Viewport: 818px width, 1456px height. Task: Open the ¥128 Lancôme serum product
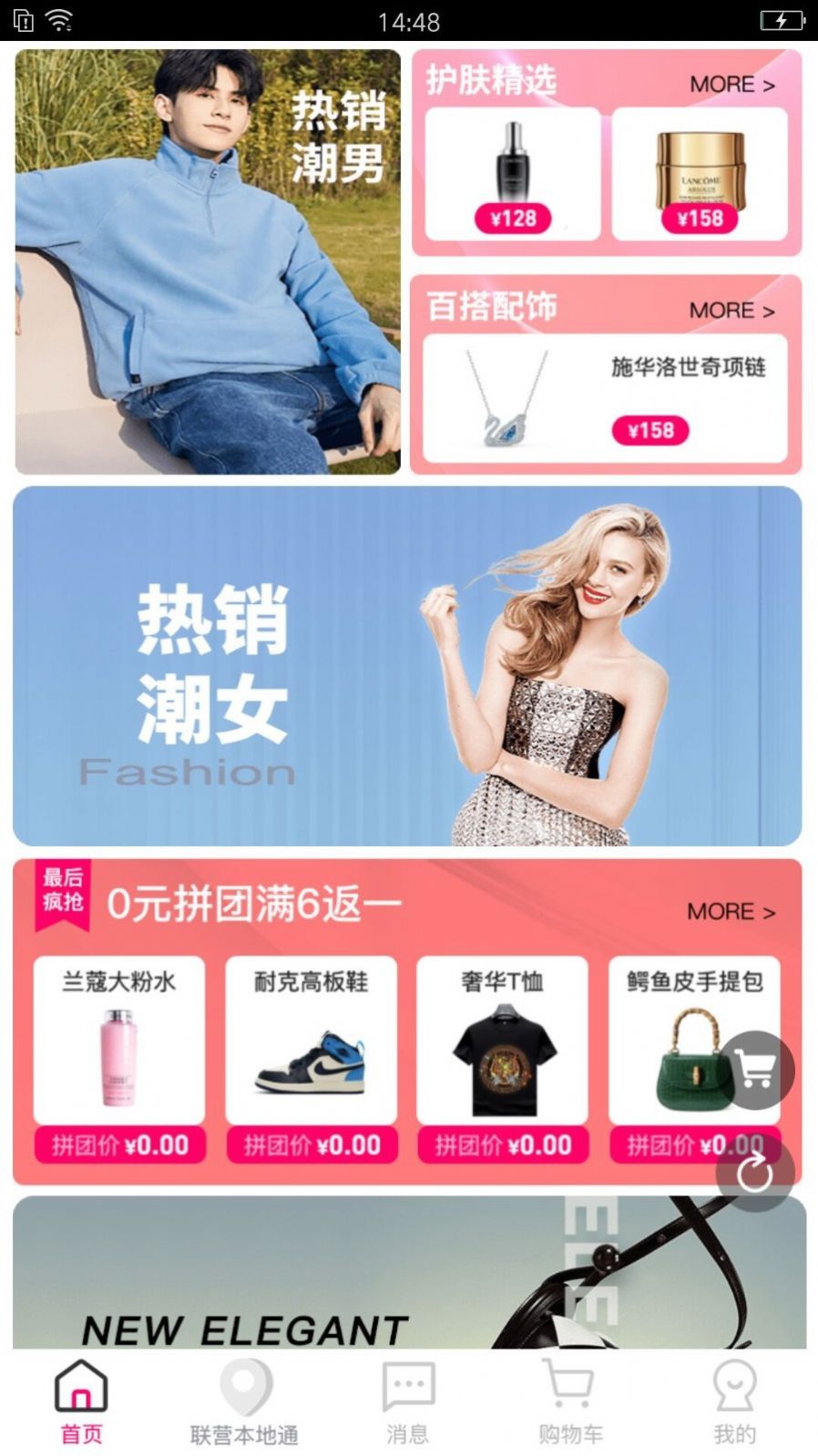pos(513,174)
